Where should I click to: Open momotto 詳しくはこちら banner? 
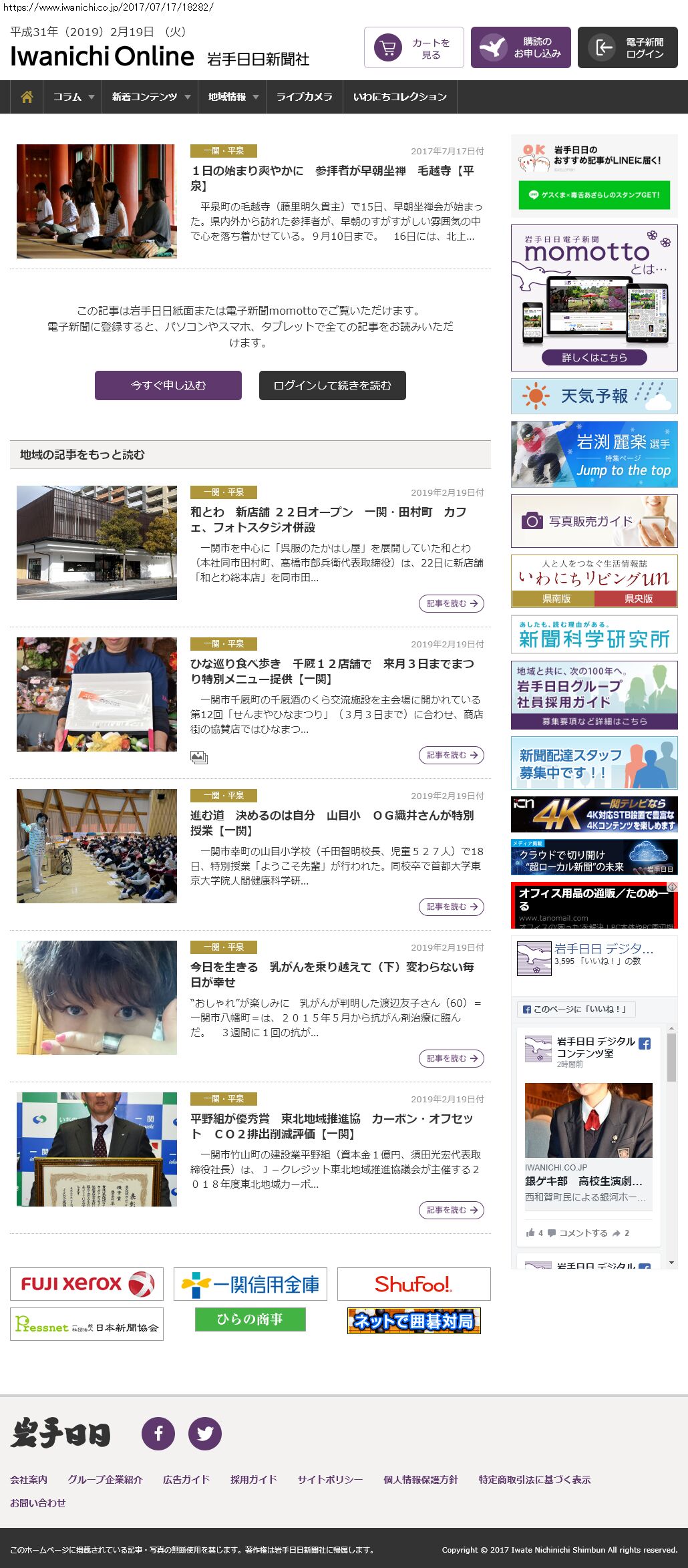click(x=594, y=357)
